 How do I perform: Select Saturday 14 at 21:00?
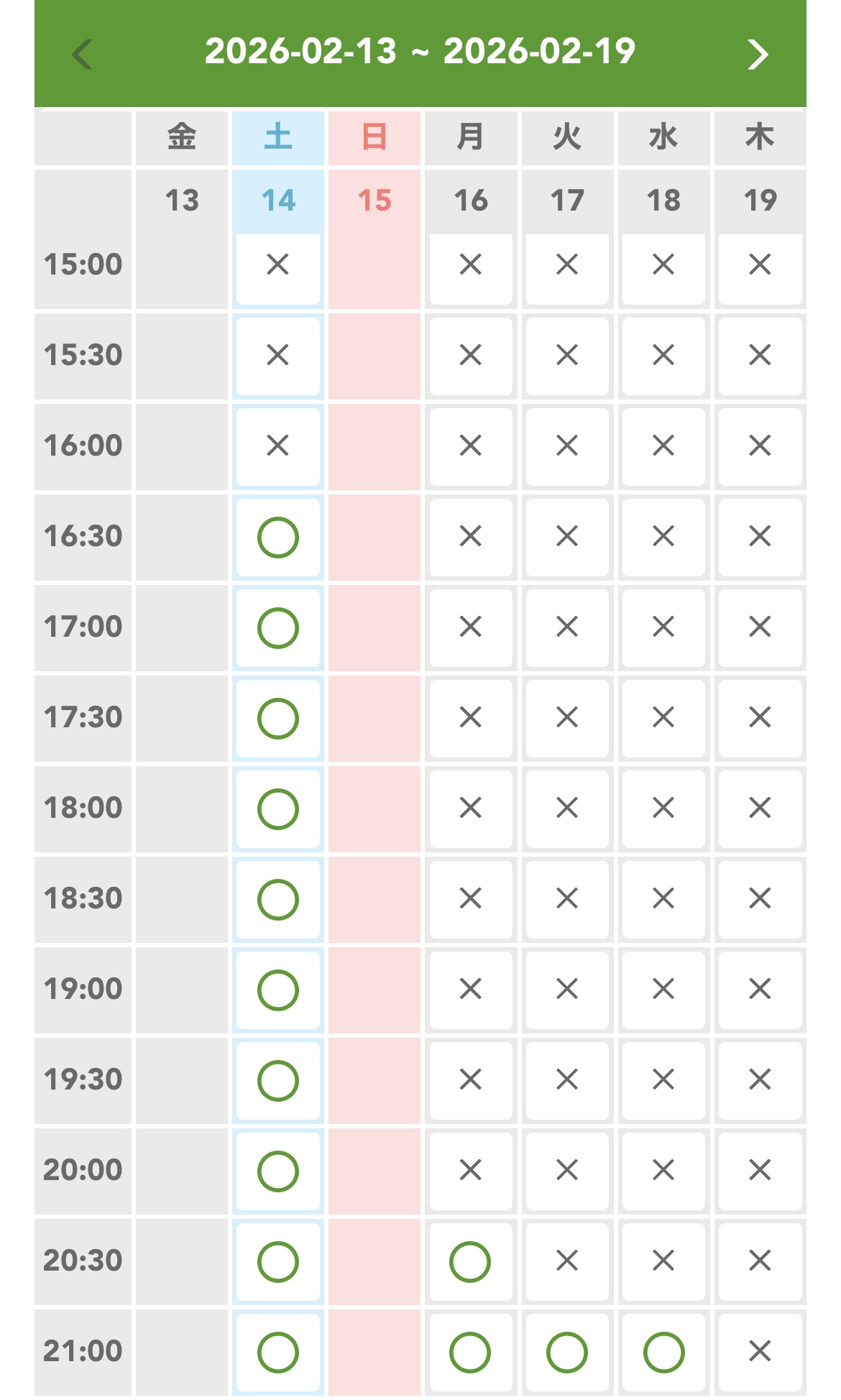[278, 1352]
